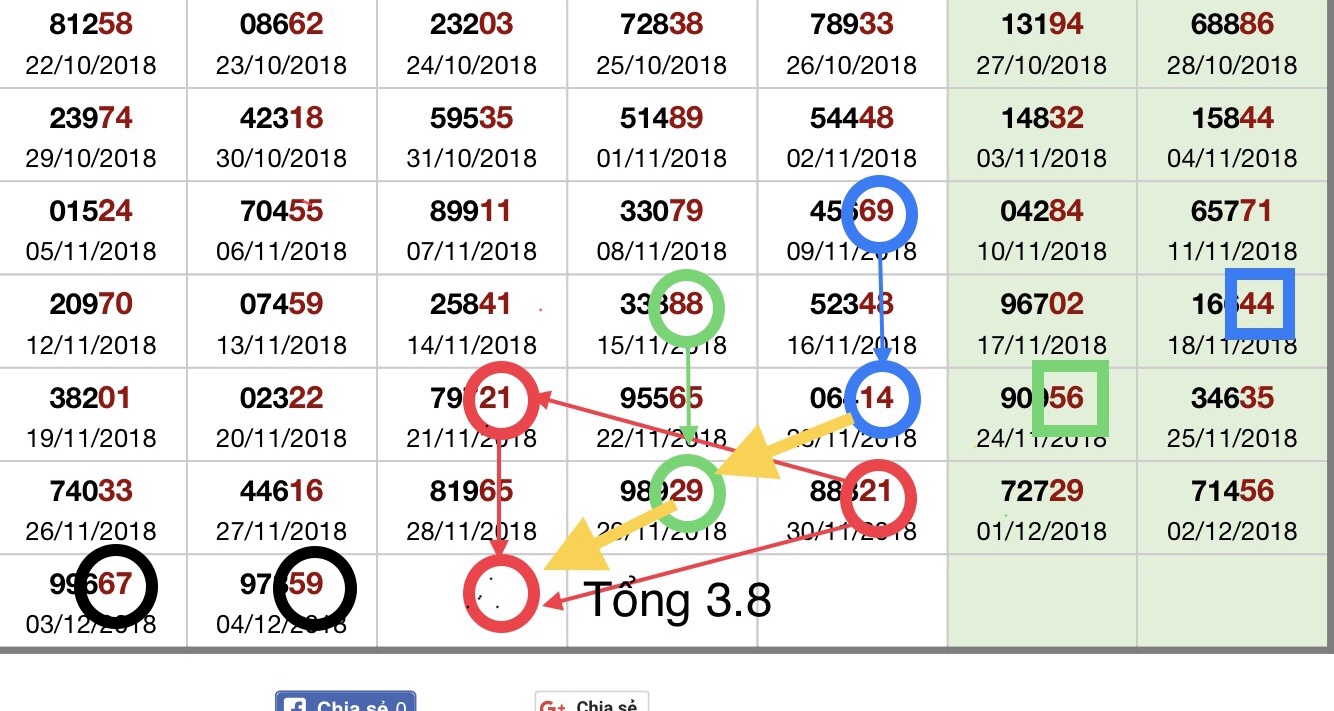The width and height of the screenshot is (1334, 711).
Task: Share the page on Google Plus
Action: 592,703
